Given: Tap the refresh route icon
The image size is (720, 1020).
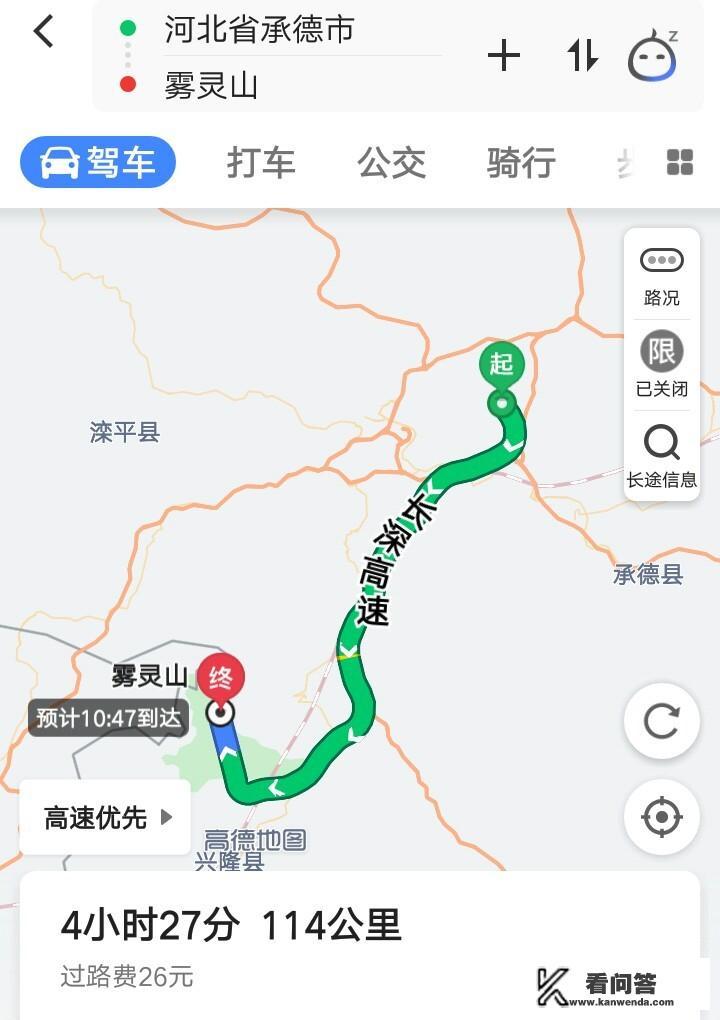Looking at the screenshot, I should point(660,722).
